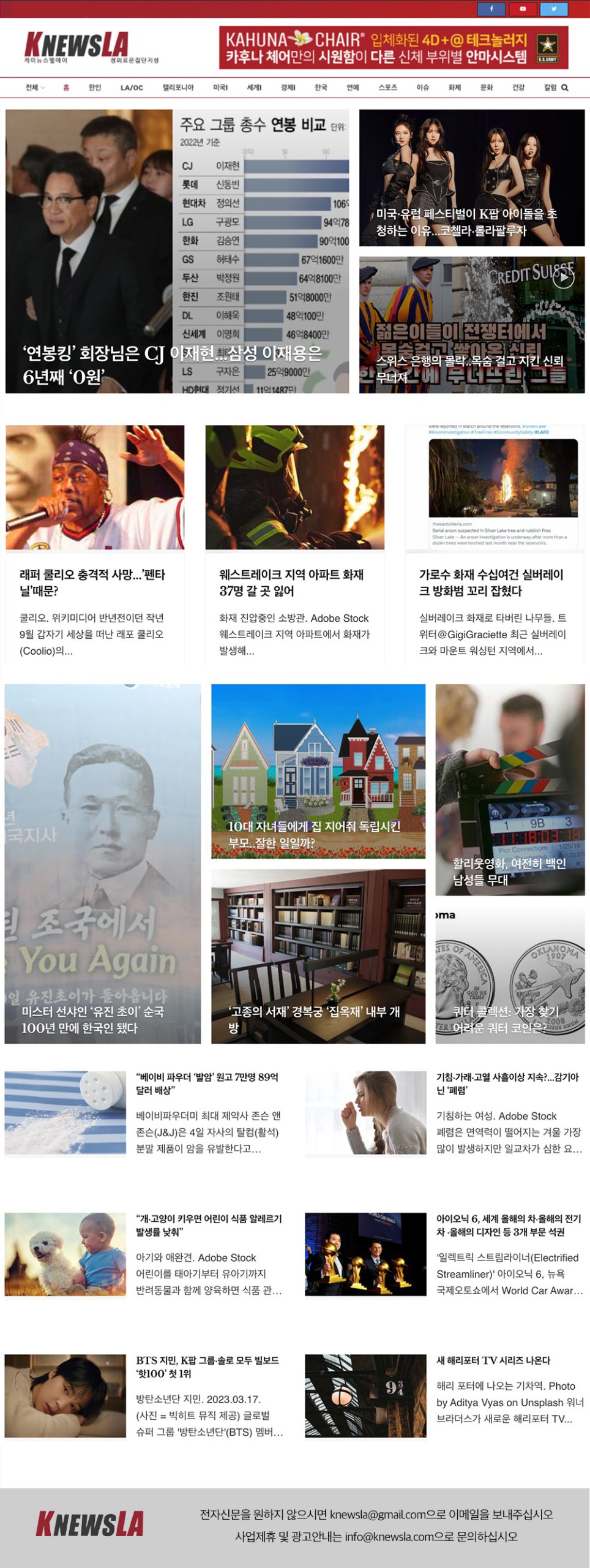Screen dimensions: 590x1568
Task: Open the Twitter link in header
Action: [x=553, y=9]
